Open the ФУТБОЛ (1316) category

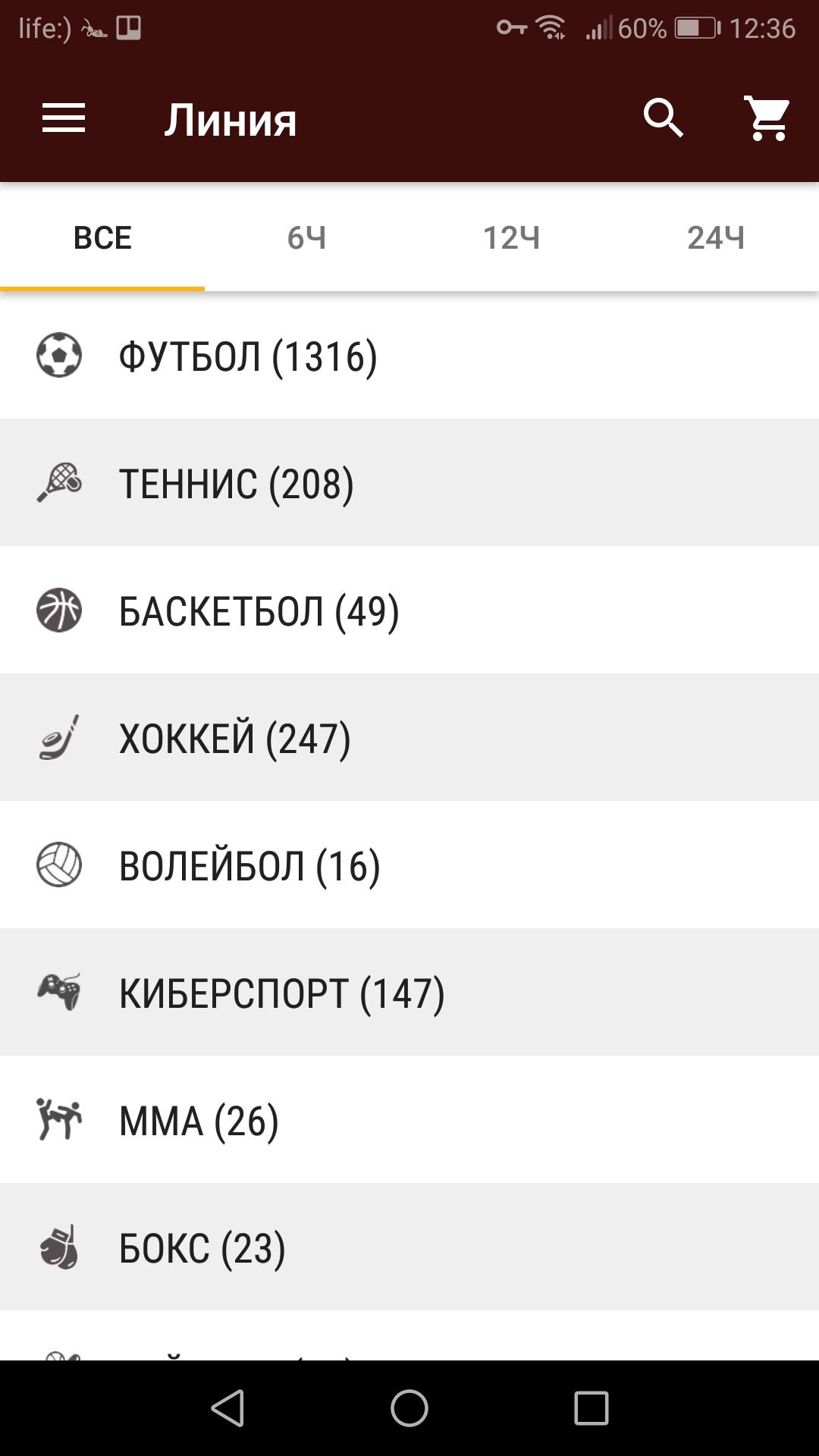tap(409, 355)
